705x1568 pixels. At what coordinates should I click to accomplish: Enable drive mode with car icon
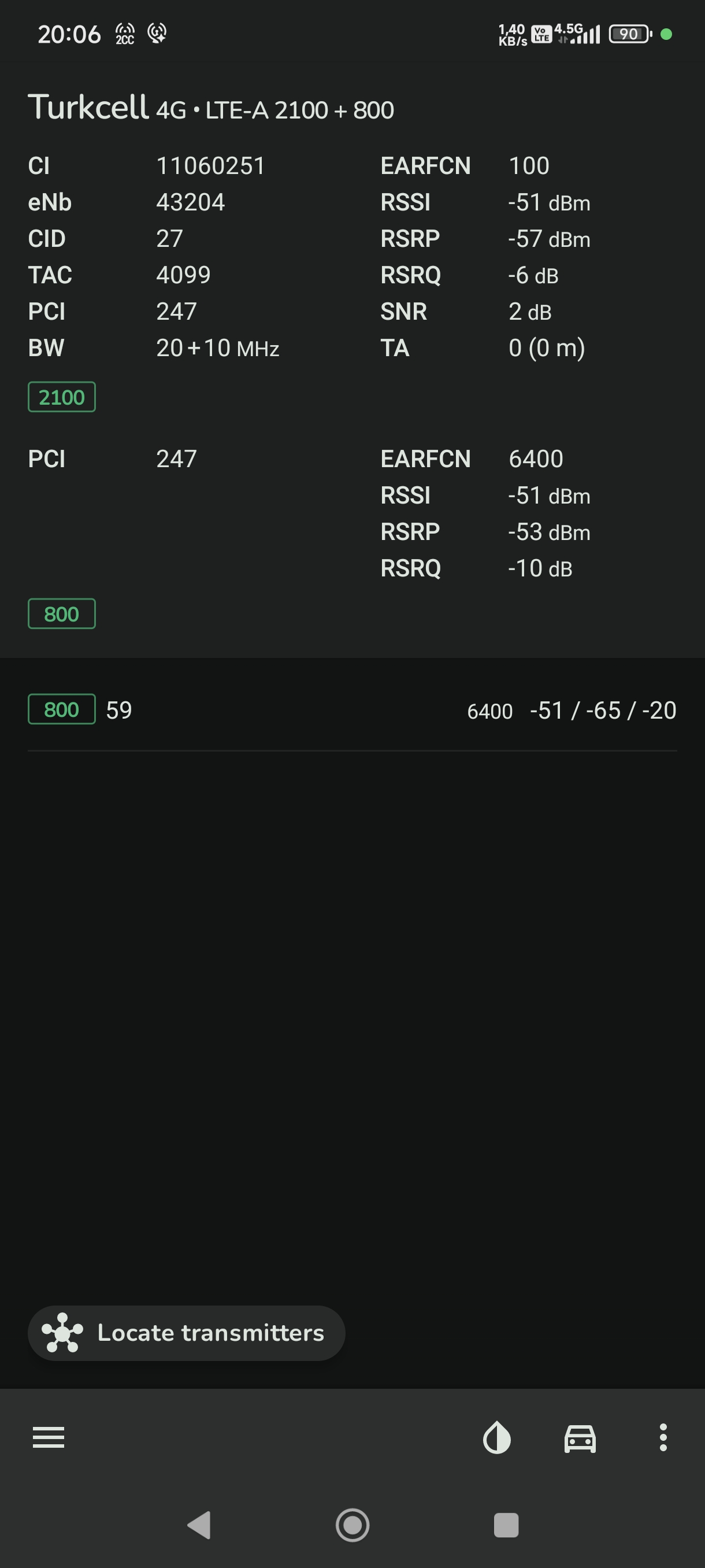pyautogui.click(x=580, y=1438)
